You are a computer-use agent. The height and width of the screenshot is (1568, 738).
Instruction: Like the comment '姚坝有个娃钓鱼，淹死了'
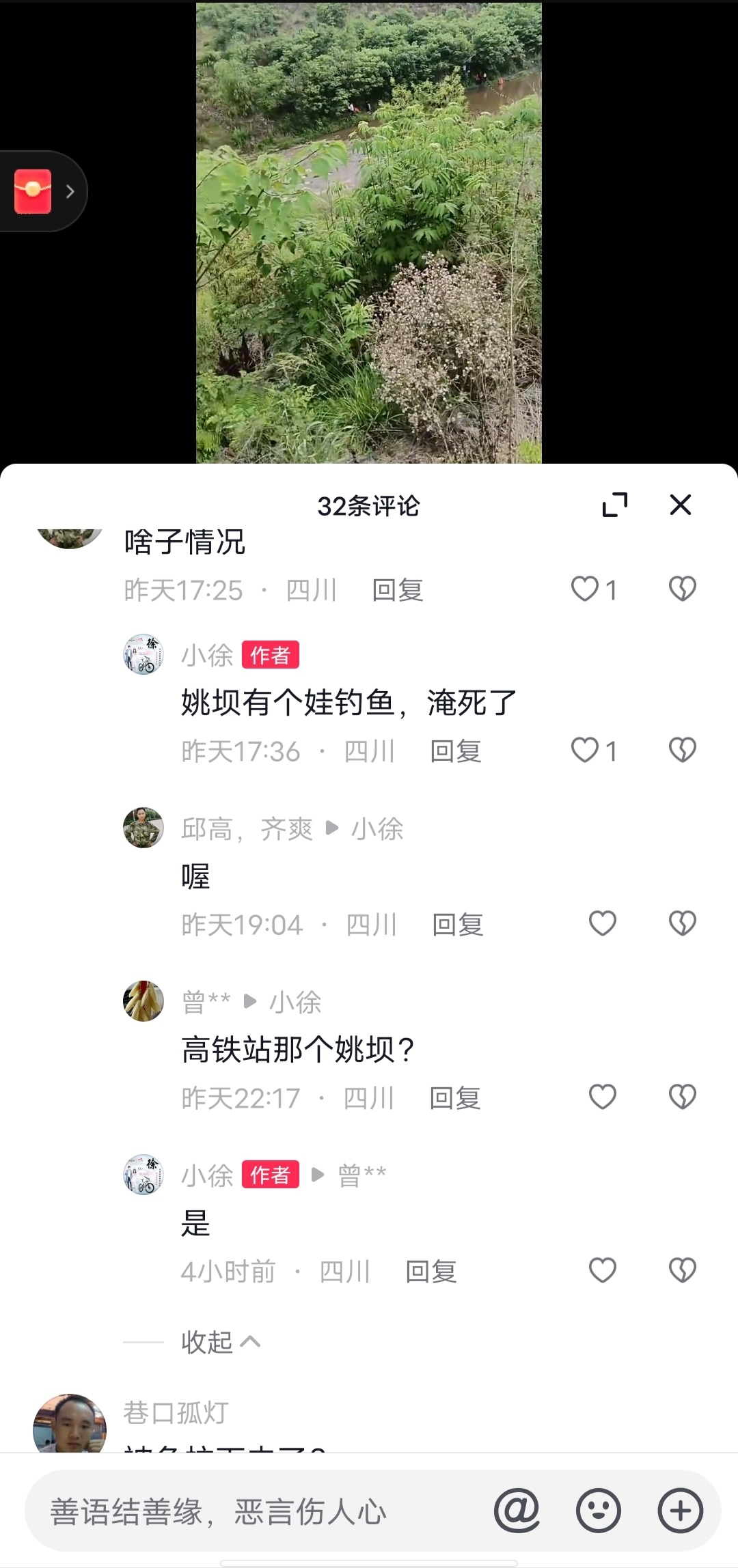[586, 751]
